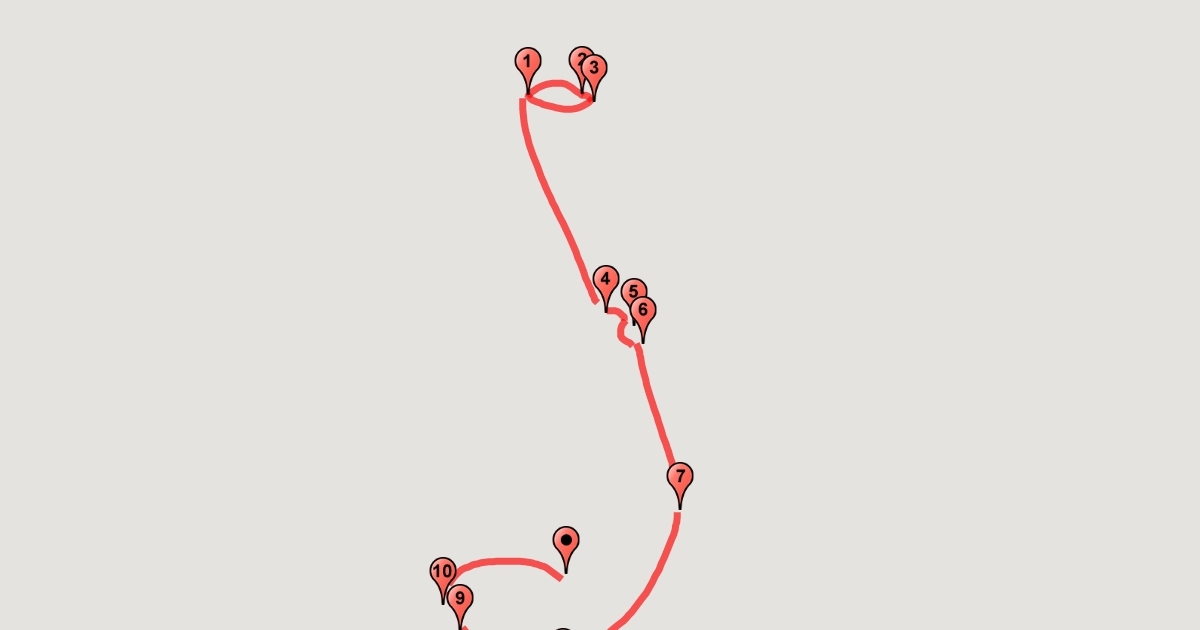Select the marker with the black dot
The image size is (1200, 630).
(x=566, y=542)
